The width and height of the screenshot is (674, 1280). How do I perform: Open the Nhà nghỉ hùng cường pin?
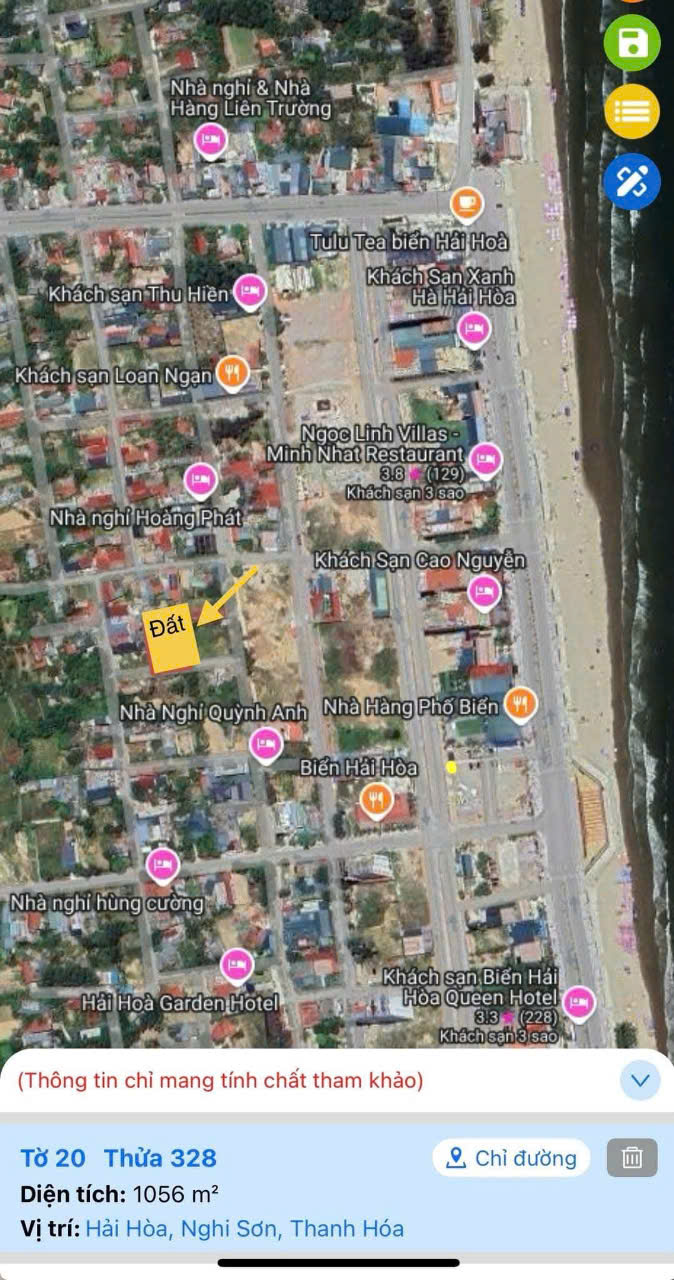pos(162,864)
